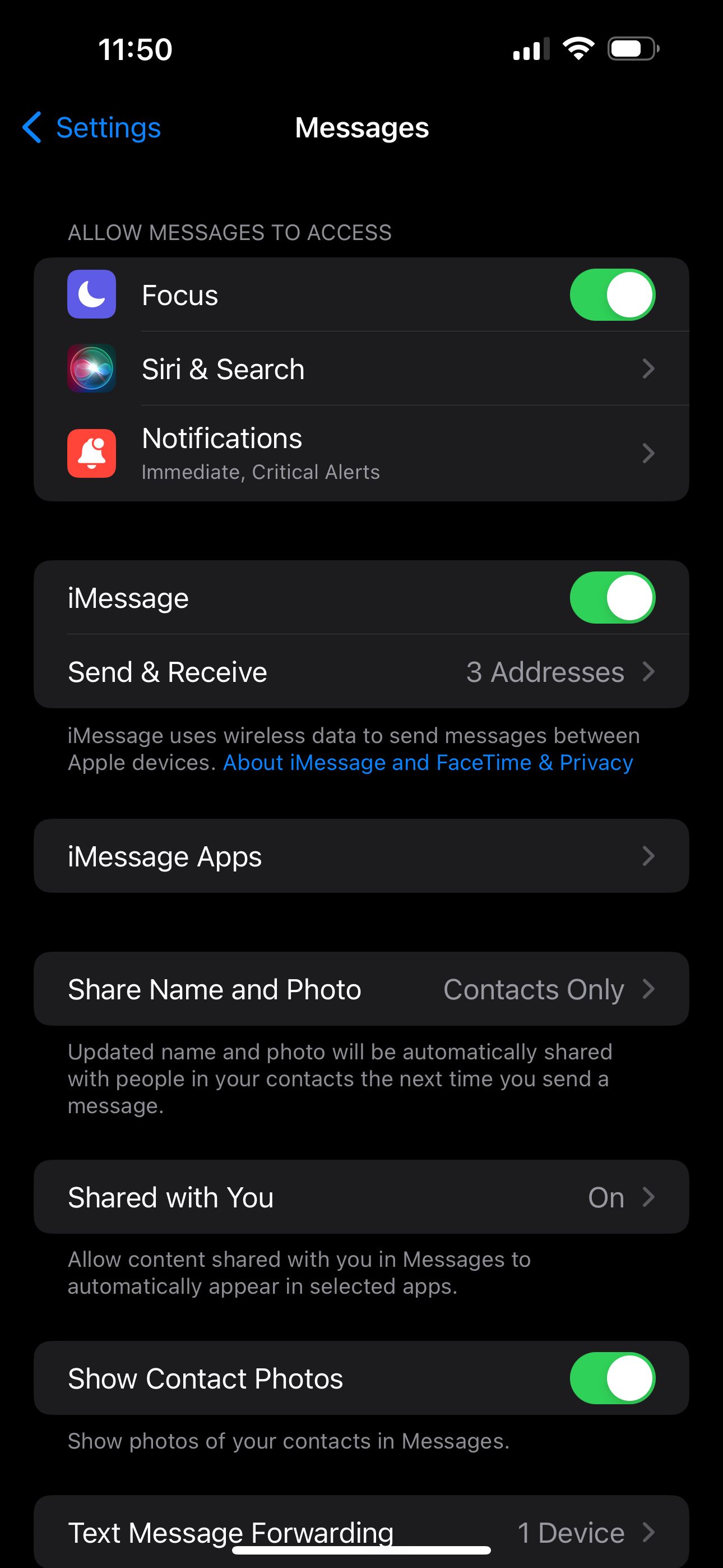Return to the main Settings screen
Viewport: 723px width, 1568px height.
[x=107, y=128]
